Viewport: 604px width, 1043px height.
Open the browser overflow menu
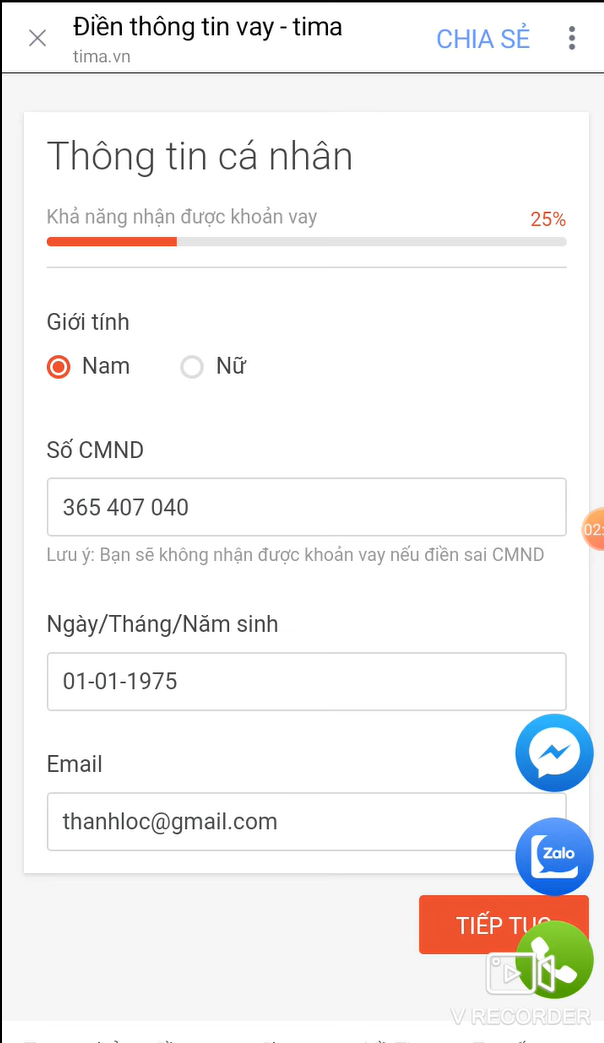coord(572,39)
